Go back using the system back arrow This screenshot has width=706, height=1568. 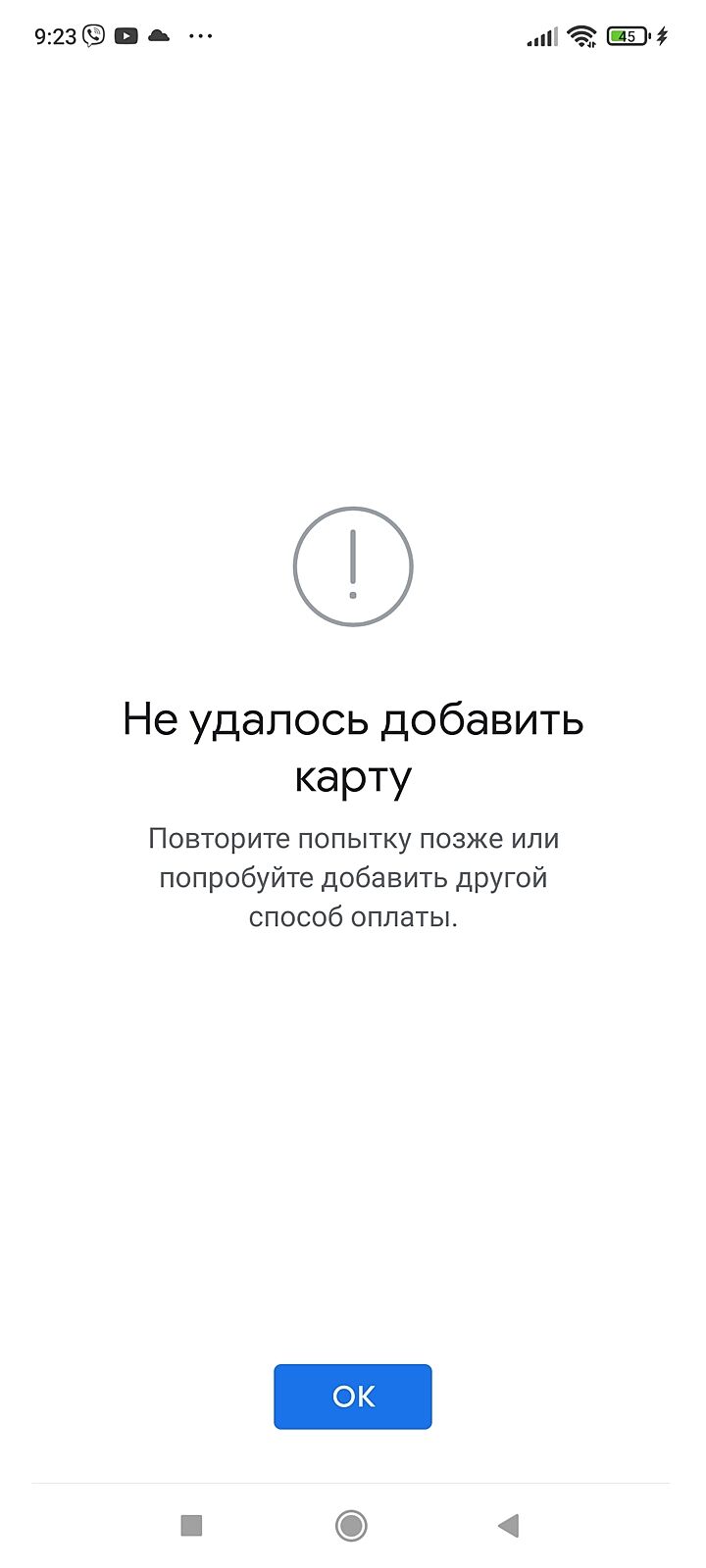(x=508, y=1525)
